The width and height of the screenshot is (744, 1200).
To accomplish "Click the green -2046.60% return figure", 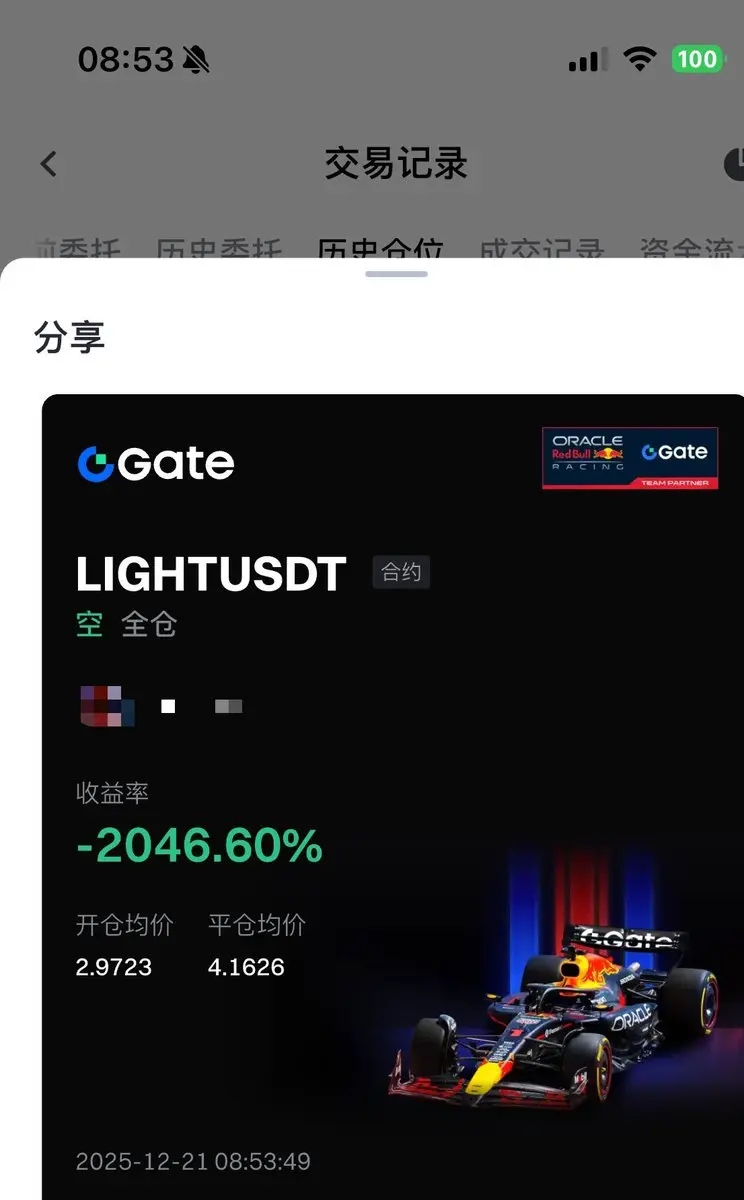I will click(x=199, y=845).
